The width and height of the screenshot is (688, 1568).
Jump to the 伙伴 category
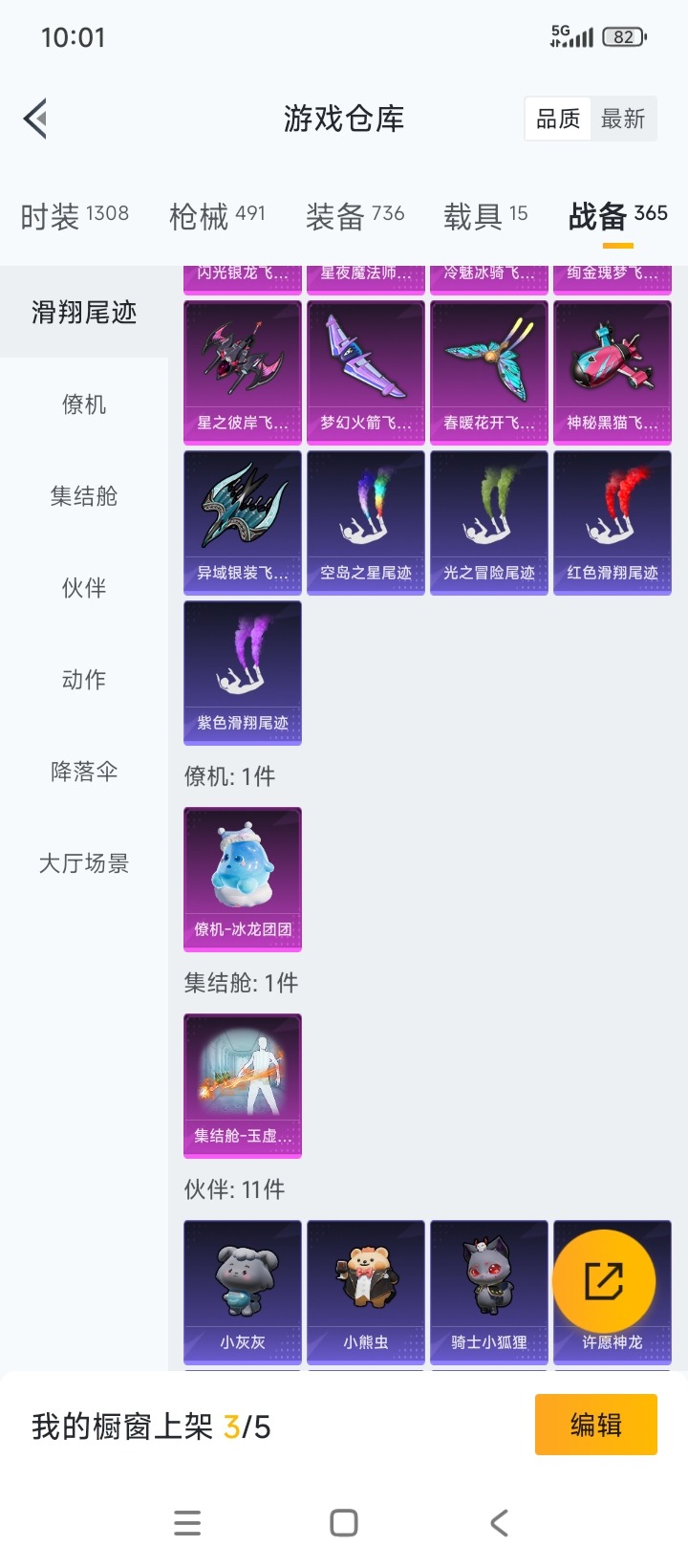(84, 588)
